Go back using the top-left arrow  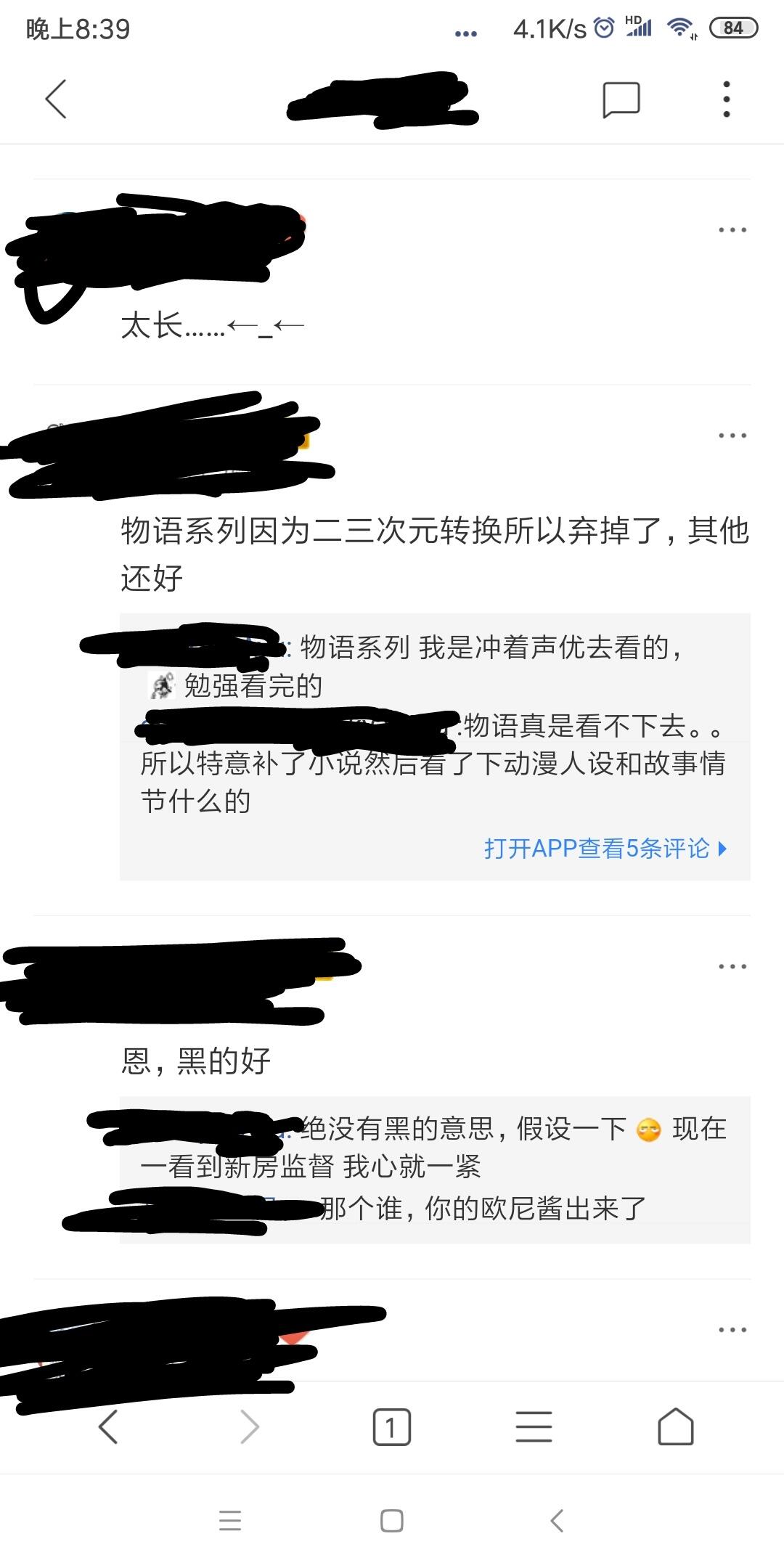[x=56, y=99]
